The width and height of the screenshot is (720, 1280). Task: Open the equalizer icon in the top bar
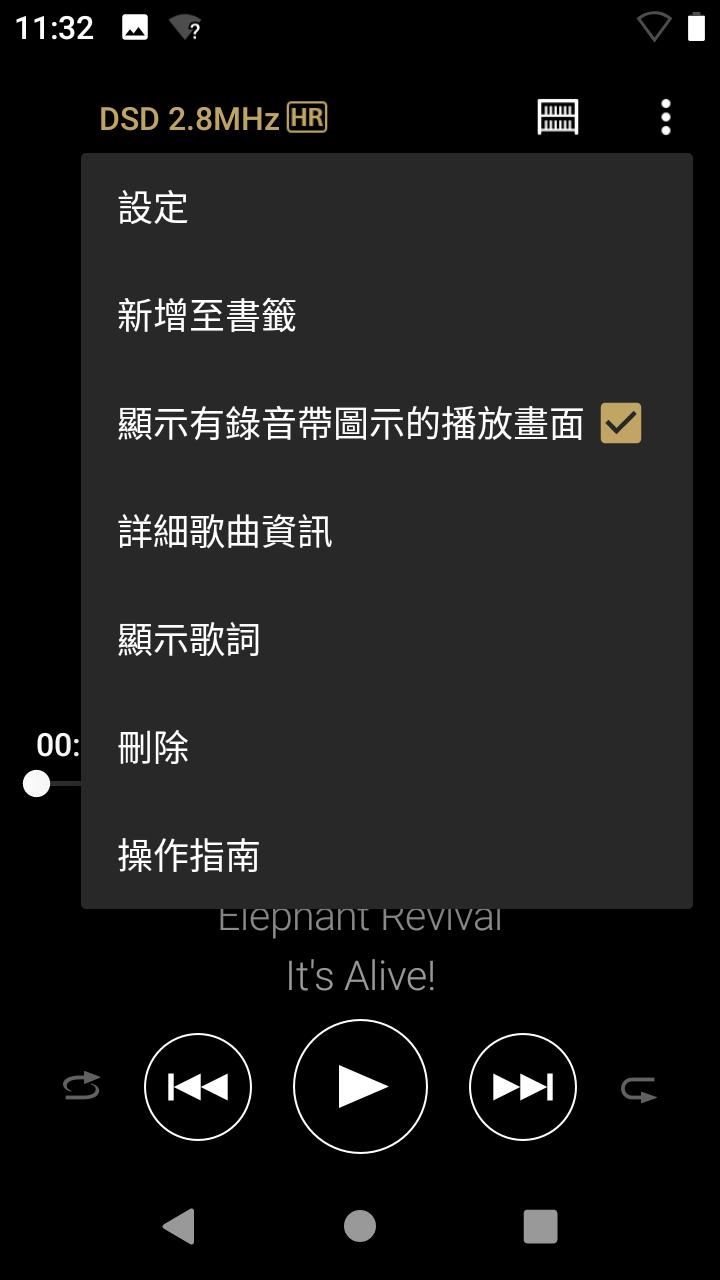click(x=557, y=117)
